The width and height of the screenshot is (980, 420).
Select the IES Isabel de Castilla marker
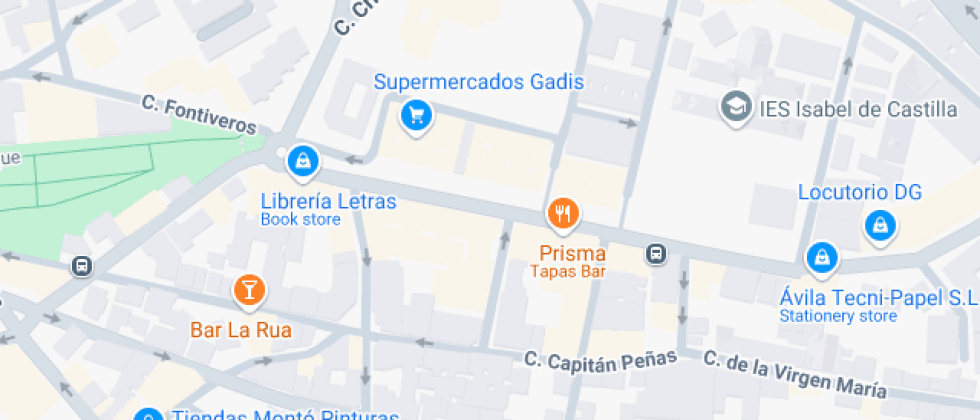pos(737,108)
